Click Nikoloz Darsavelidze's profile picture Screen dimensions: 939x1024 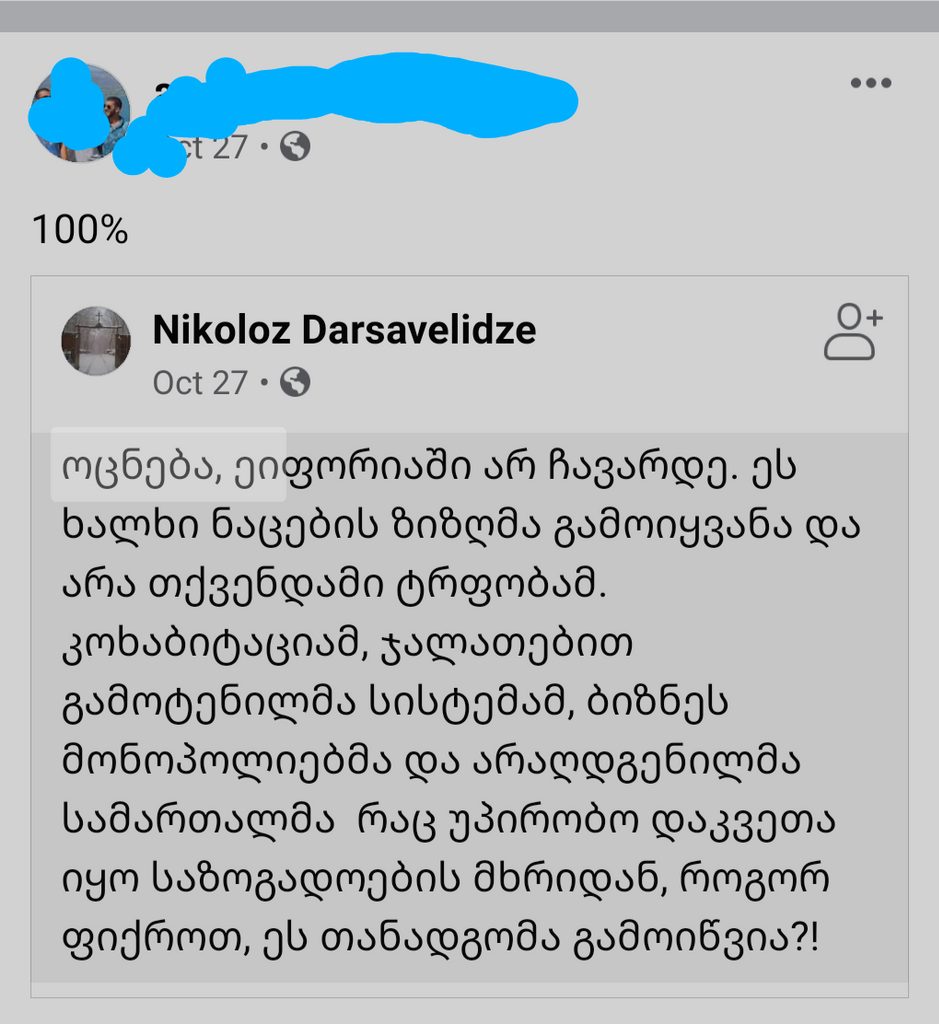pyautogui.click(x=97, y=340)
